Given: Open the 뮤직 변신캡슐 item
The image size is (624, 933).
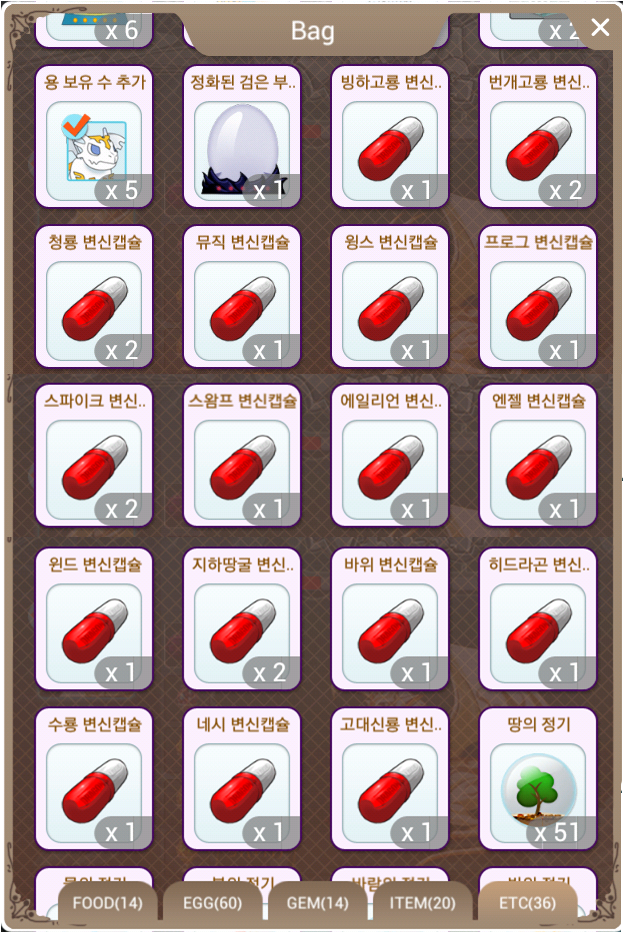Looking at the screenshot, I should point(242,298).
